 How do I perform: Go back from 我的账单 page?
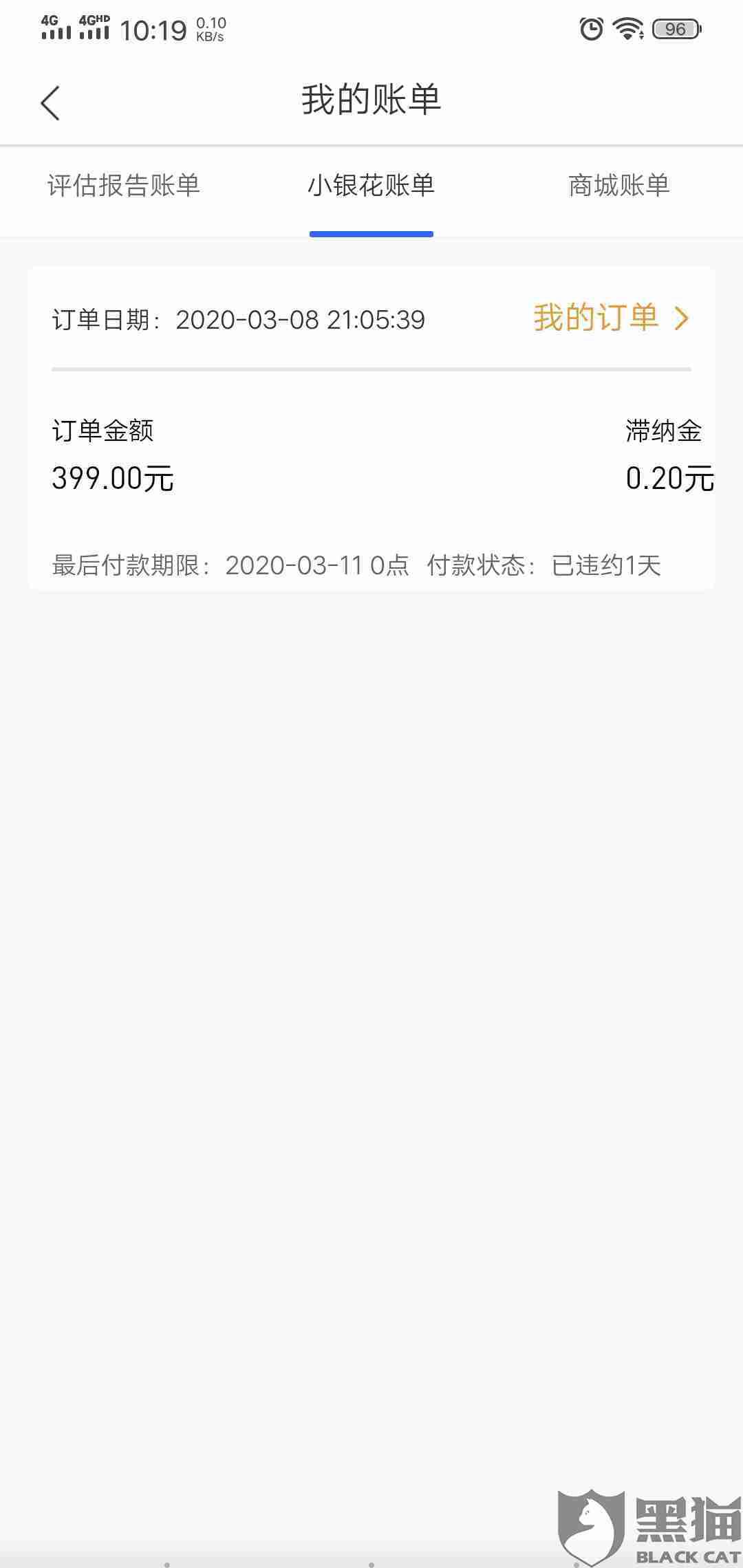coord(50,103)
